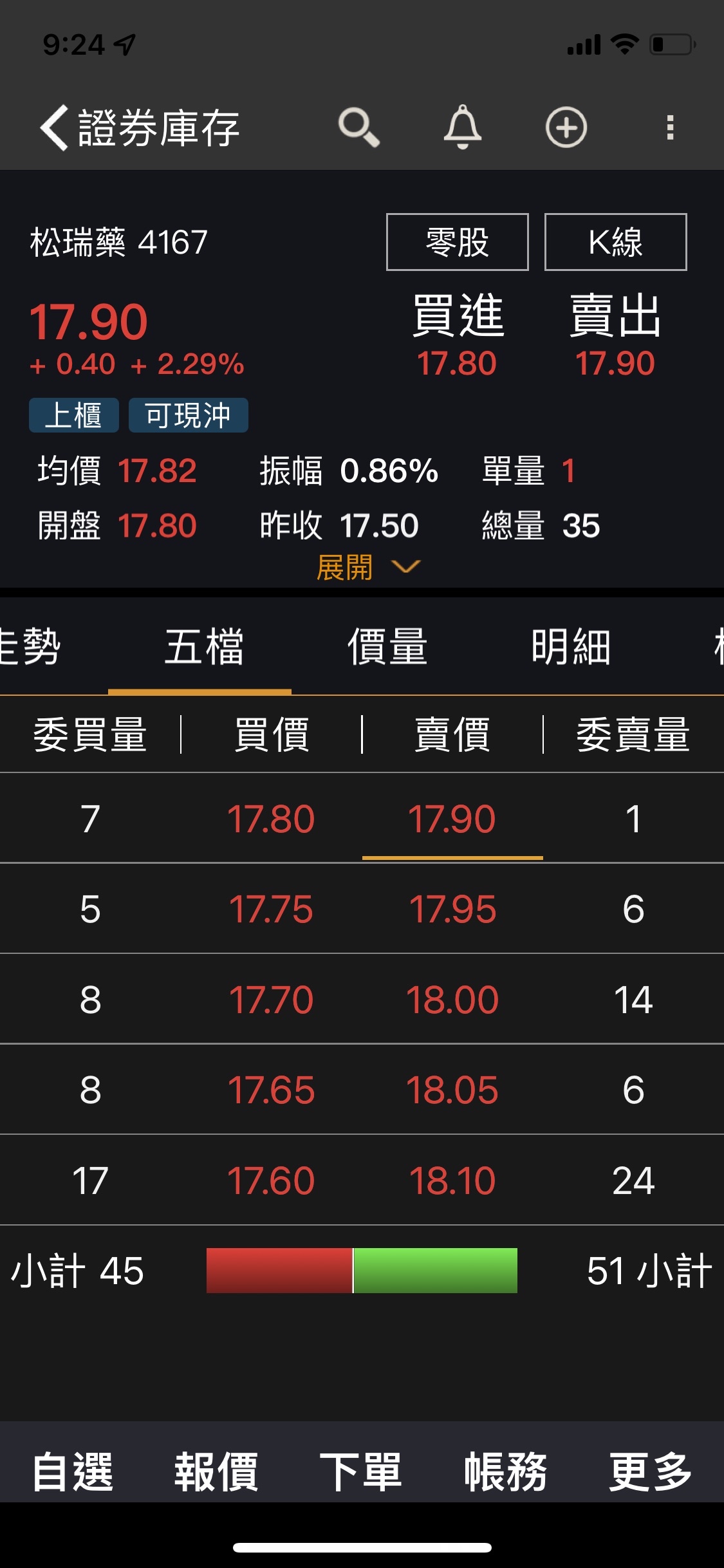Tap 賣出 to sell at 17.90
This screenshot has width=724, height=1568.
(615, 335)
